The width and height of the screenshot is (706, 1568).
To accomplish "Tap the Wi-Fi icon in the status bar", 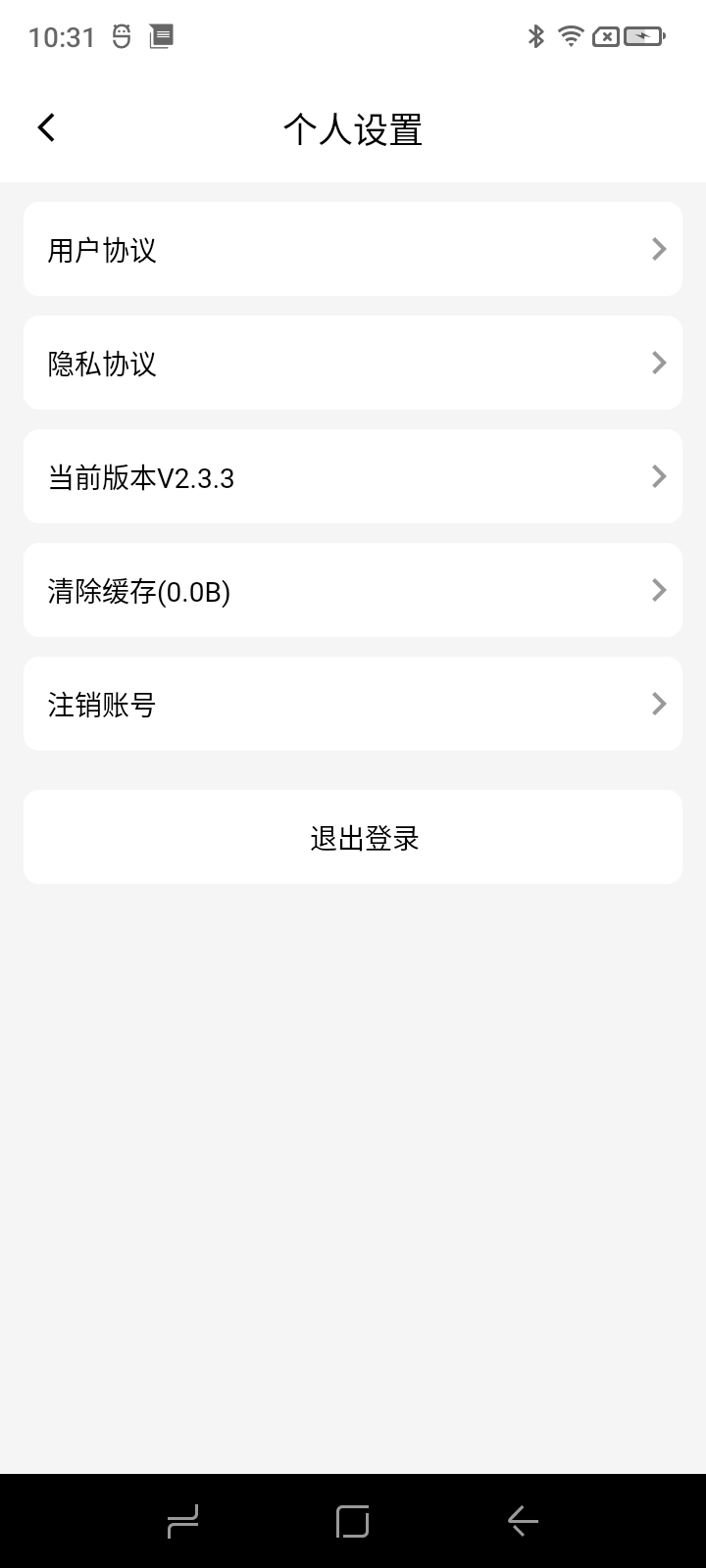I will pyautogui.click(x=571, y=36).
